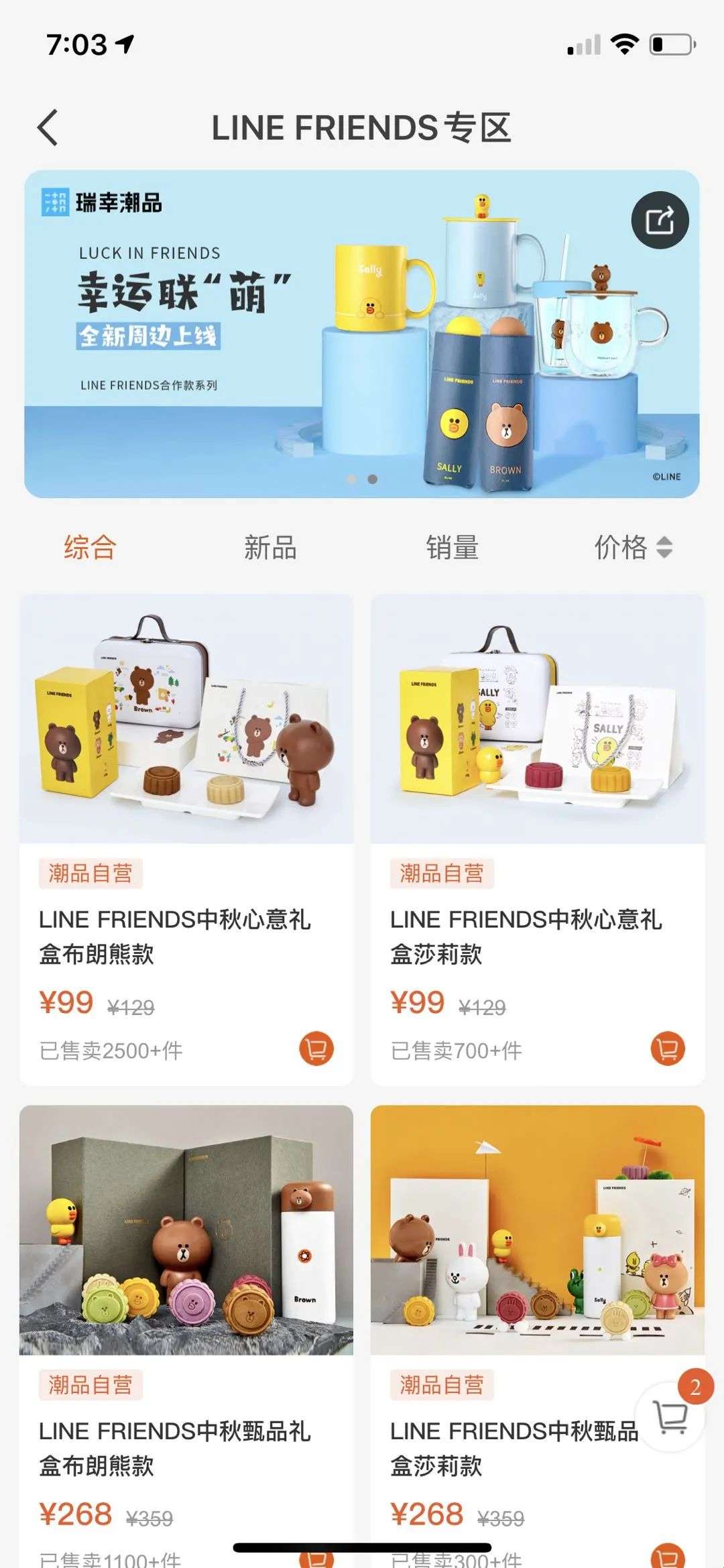Add 中秋心意礼盒布朗熊款 to cart
This screenshot has height=1568, width=724.
[316, 1048]
